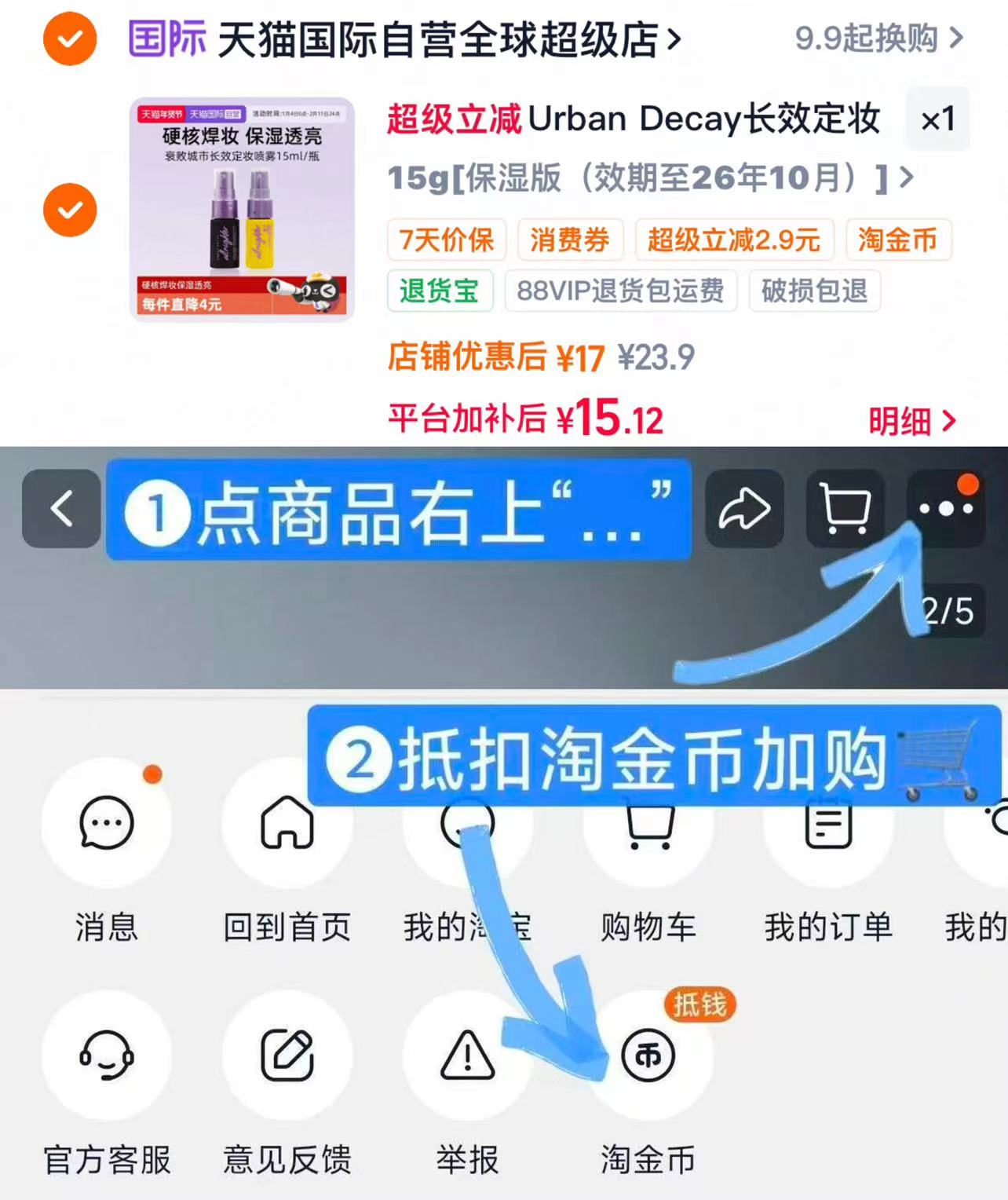Click the back arrow at top left
The height and width of the screenshot is (1200, 1008).
60,508
